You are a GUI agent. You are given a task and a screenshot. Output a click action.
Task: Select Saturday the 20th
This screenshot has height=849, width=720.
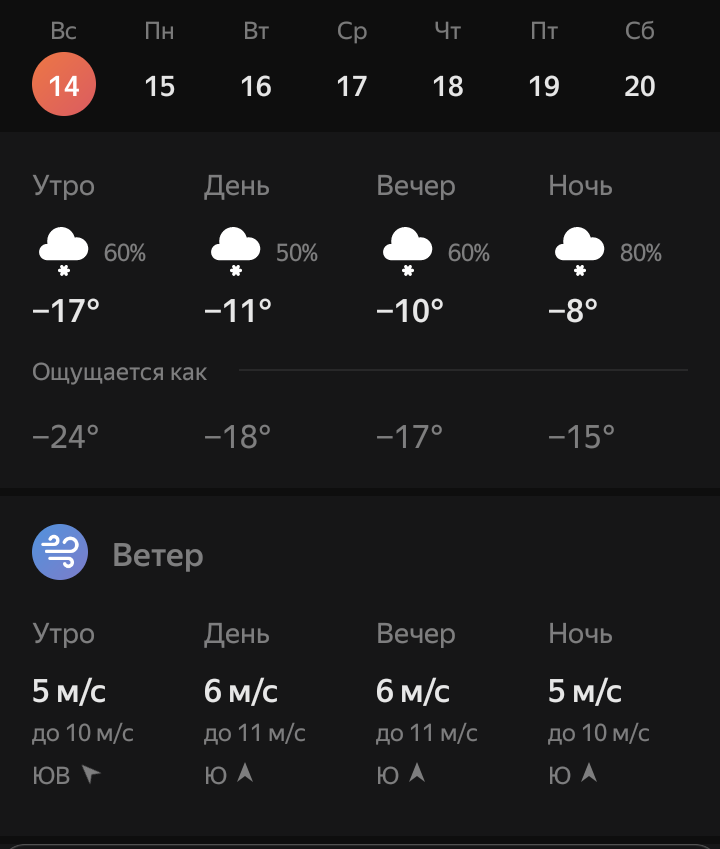coord(639,87)
